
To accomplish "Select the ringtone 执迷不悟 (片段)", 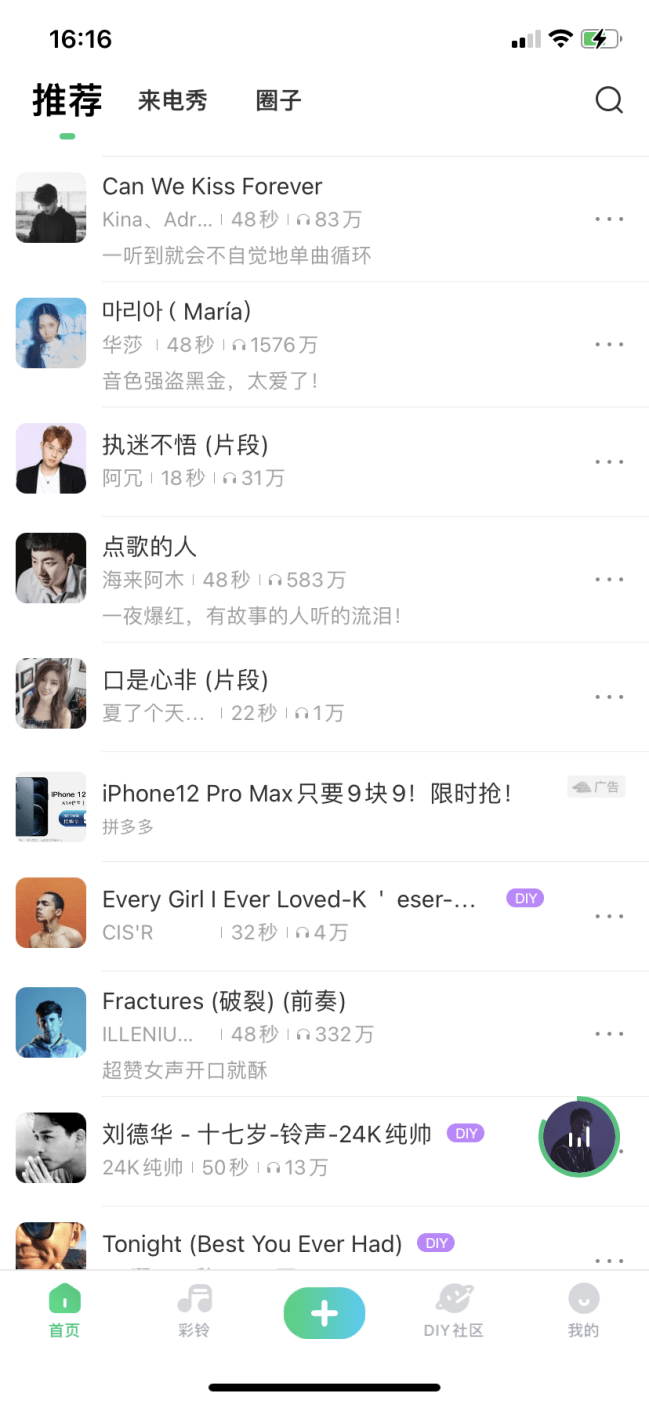I will tap(185, 445).
